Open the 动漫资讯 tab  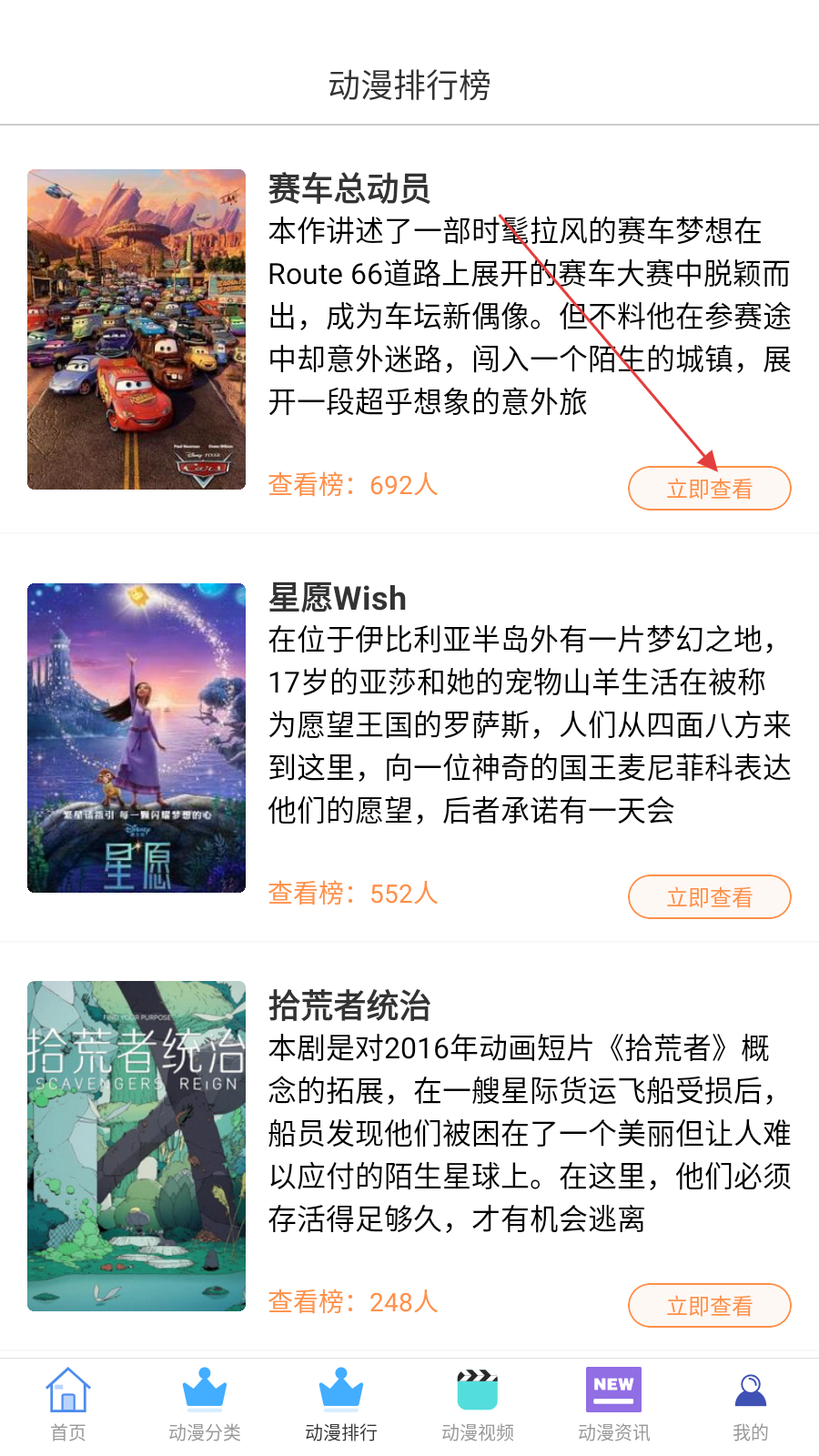614,1405
